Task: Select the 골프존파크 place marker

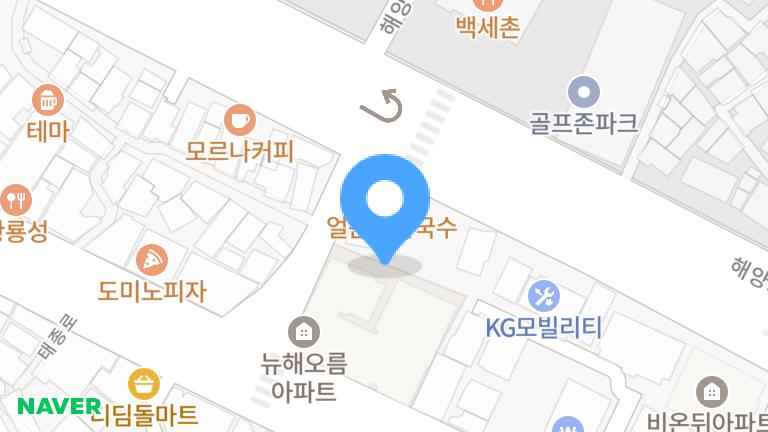Action: click(x=583, y=93)
